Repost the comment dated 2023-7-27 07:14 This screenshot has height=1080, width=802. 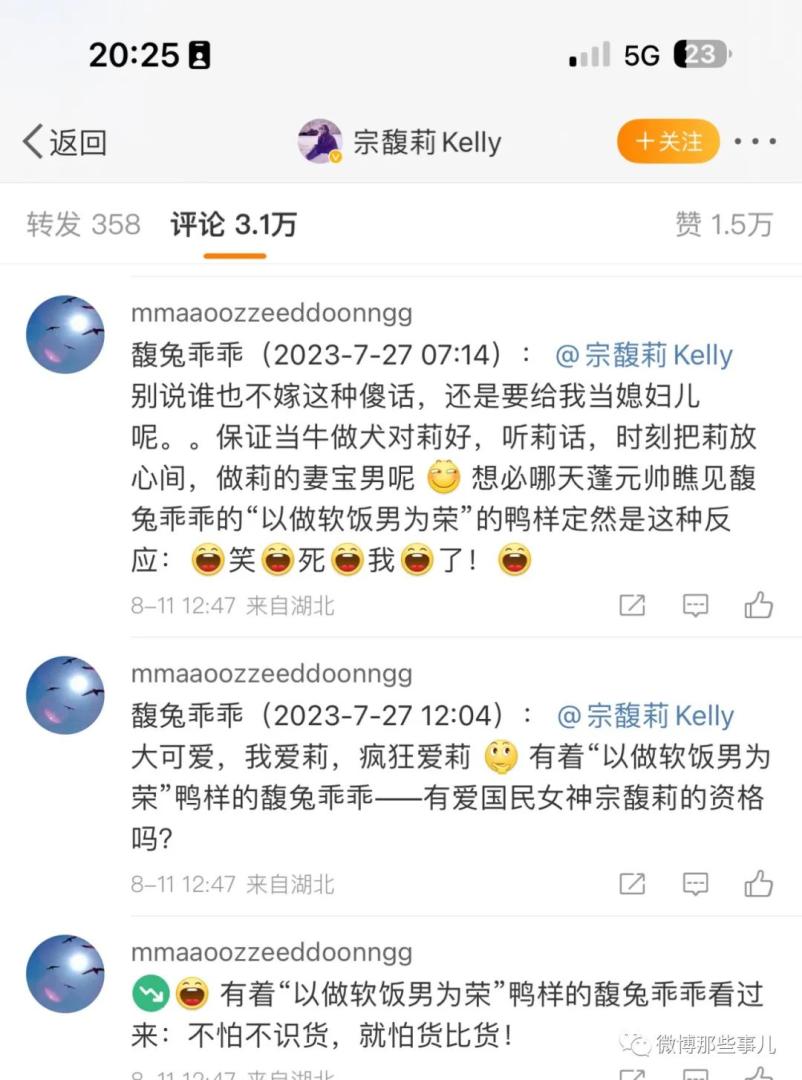(632, 605)
